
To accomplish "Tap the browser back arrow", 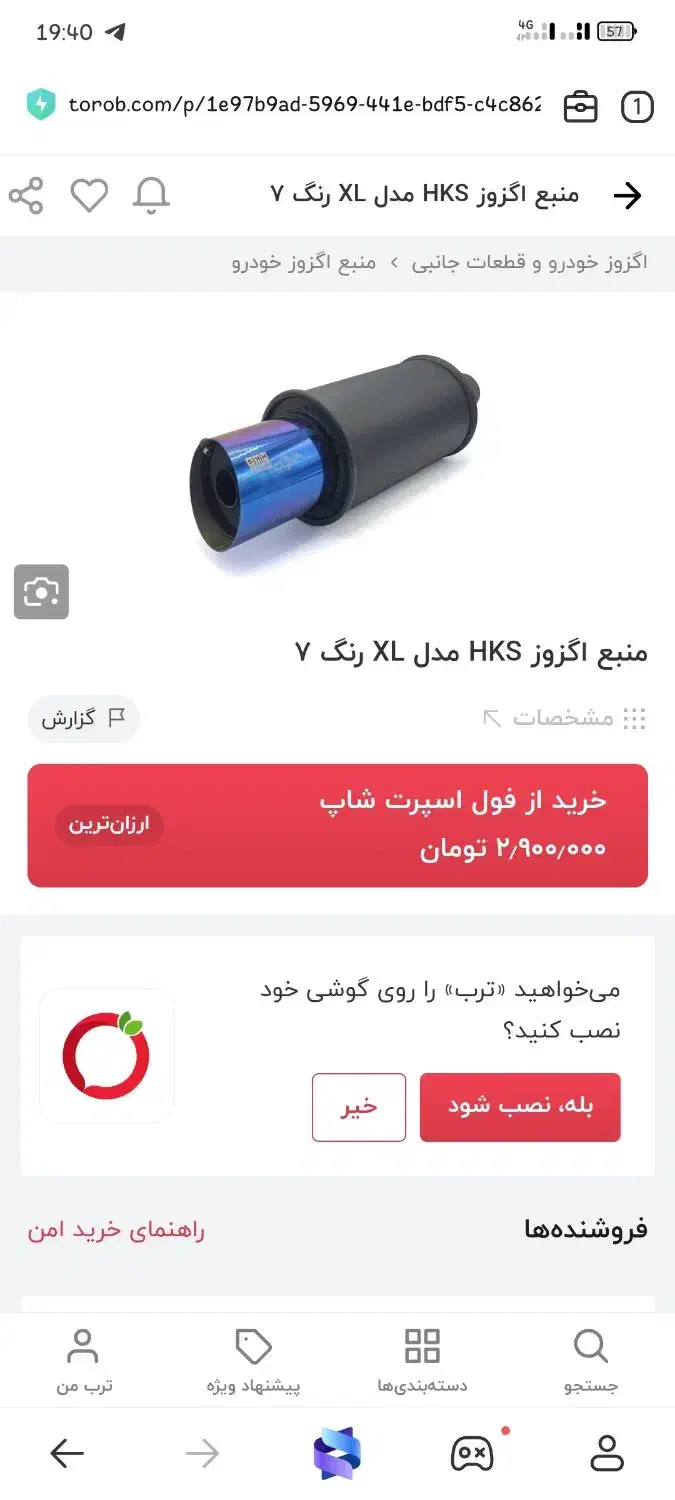I will (x=67, y=1453).
